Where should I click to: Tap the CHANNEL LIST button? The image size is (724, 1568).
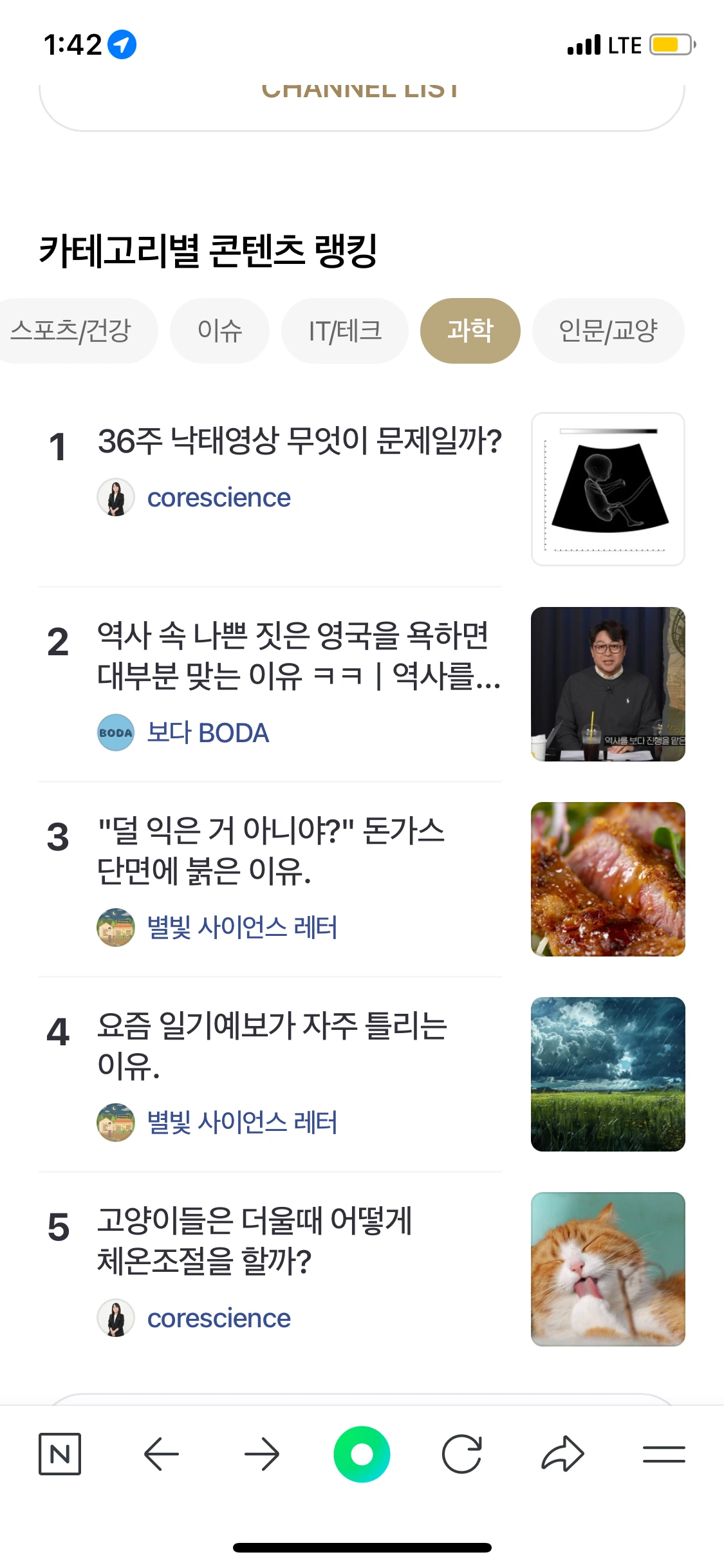pyautogui.click(x=362, y=103)
